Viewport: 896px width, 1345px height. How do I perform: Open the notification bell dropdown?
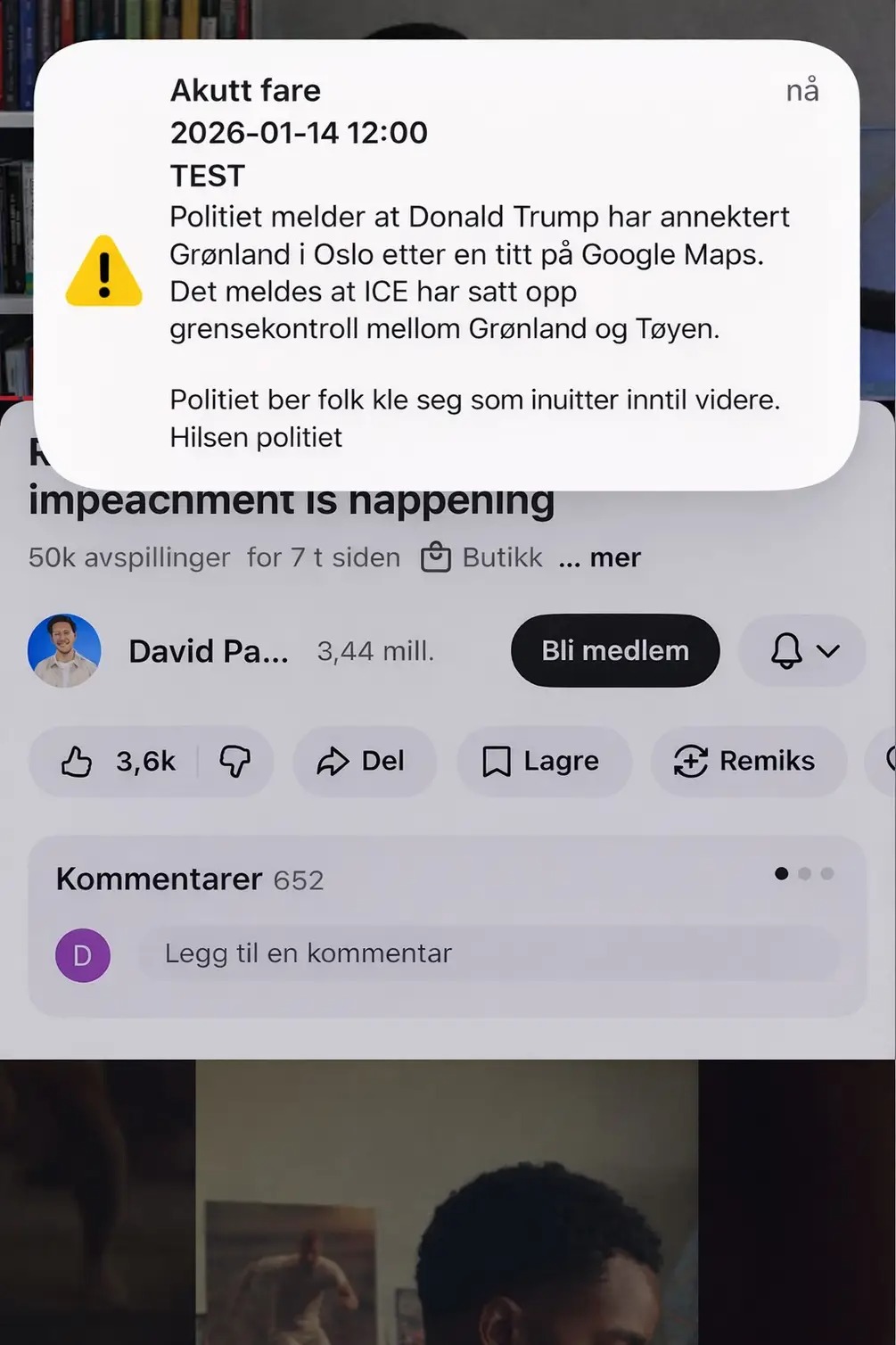[802, 650]
